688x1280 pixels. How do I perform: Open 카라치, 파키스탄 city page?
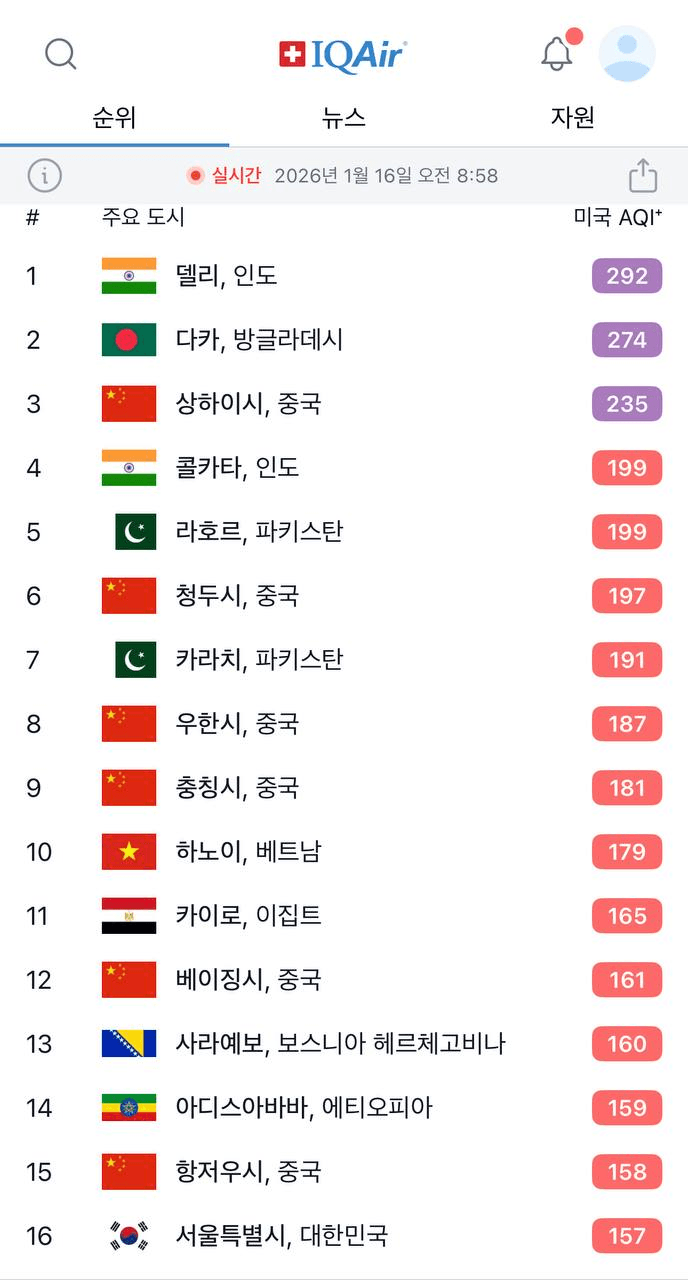pyautogui.click(x=259, y=660)
